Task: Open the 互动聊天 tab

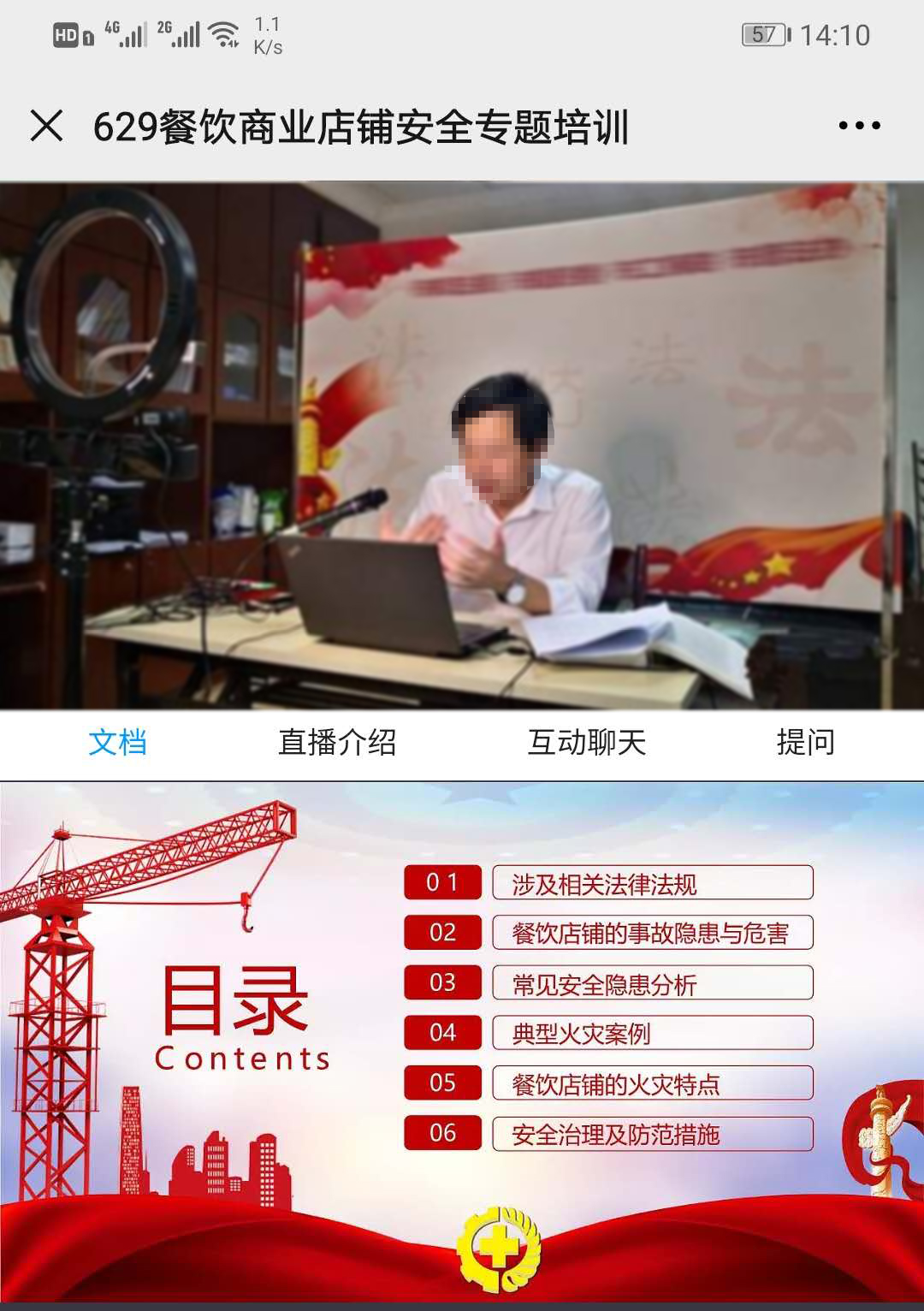Action: [x=587, y=742]
